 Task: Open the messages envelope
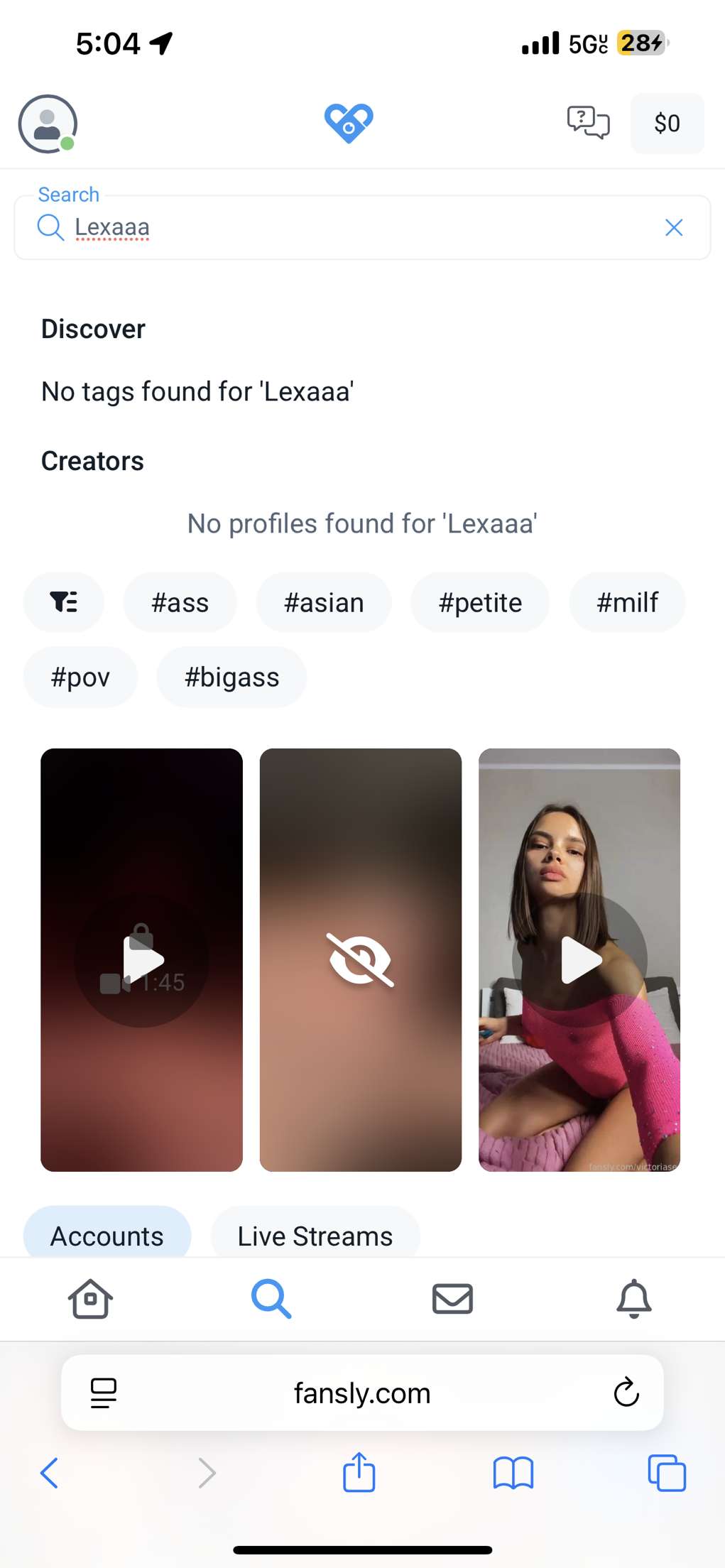click(x=452, y=1299)
